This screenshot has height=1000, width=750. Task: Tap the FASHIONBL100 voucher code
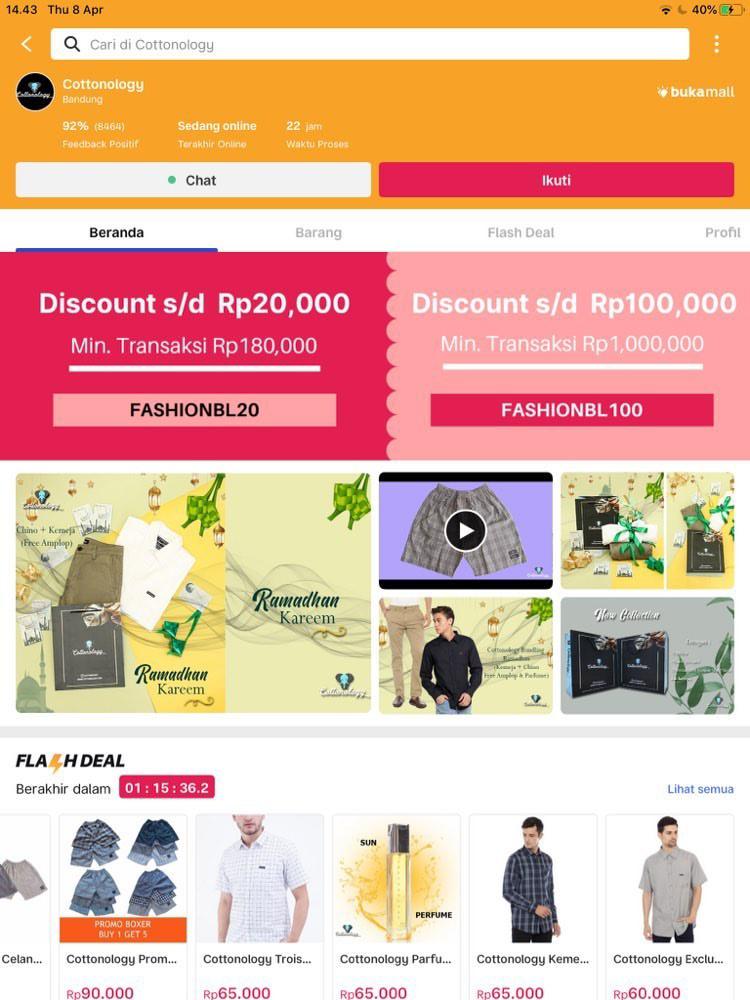click(572, 410)
